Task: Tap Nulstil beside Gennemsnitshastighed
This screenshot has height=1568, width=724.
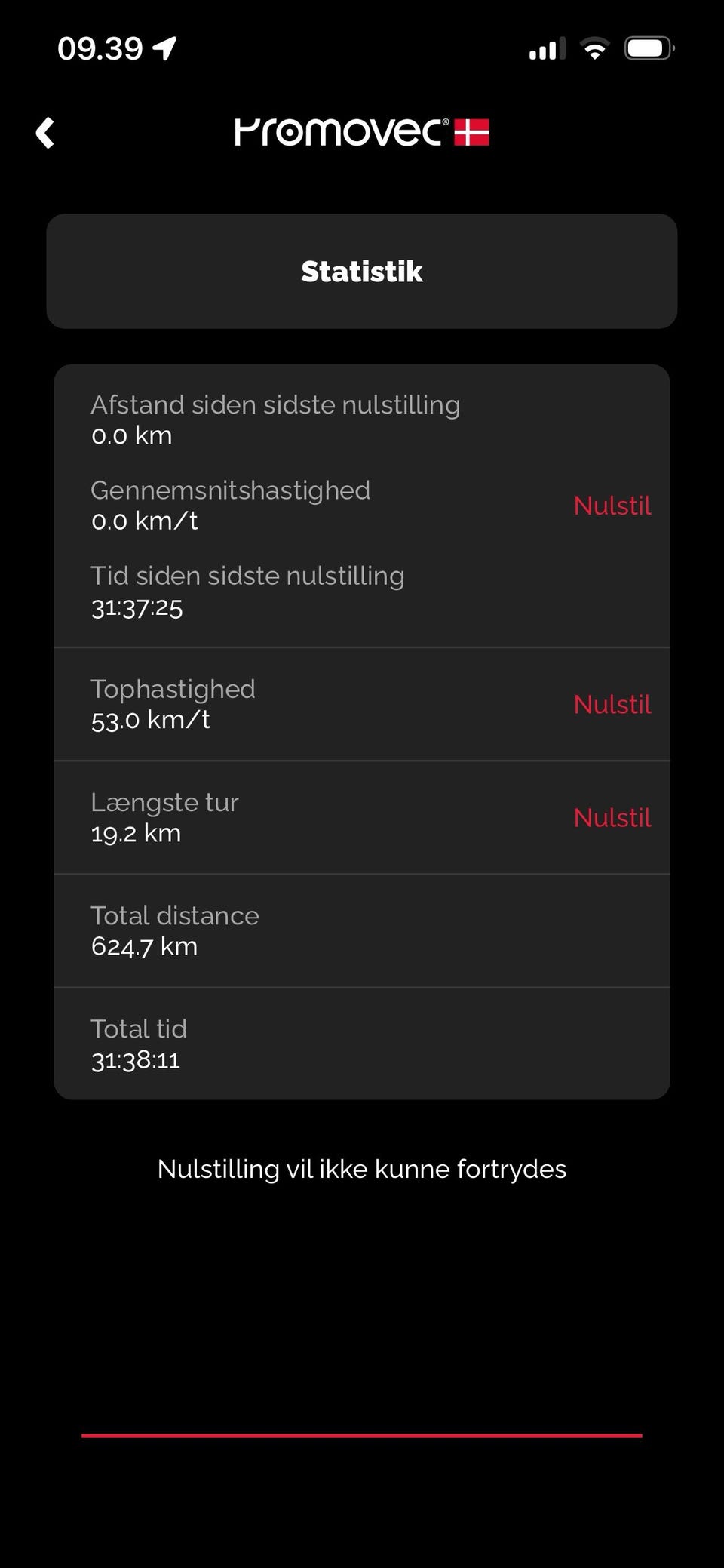Action: (612, 506)
